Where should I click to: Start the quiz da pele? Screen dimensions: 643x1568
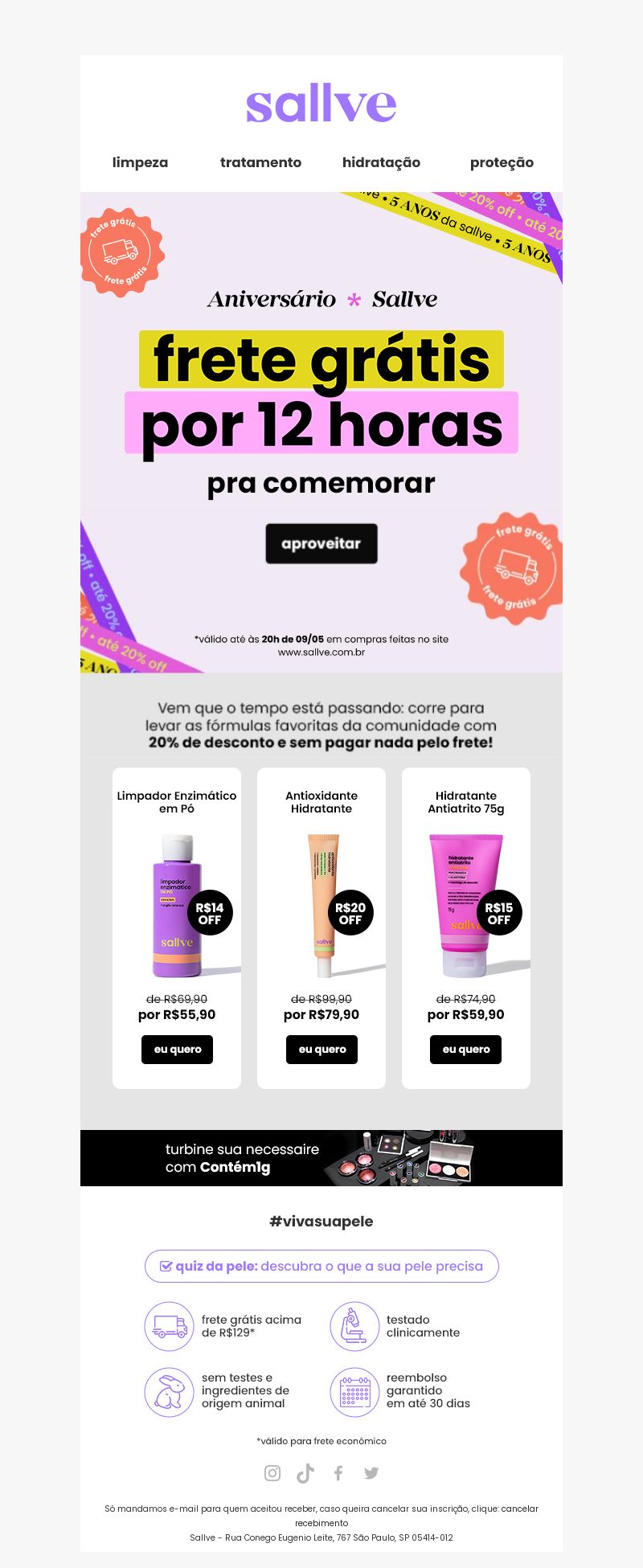point(321,1266)
